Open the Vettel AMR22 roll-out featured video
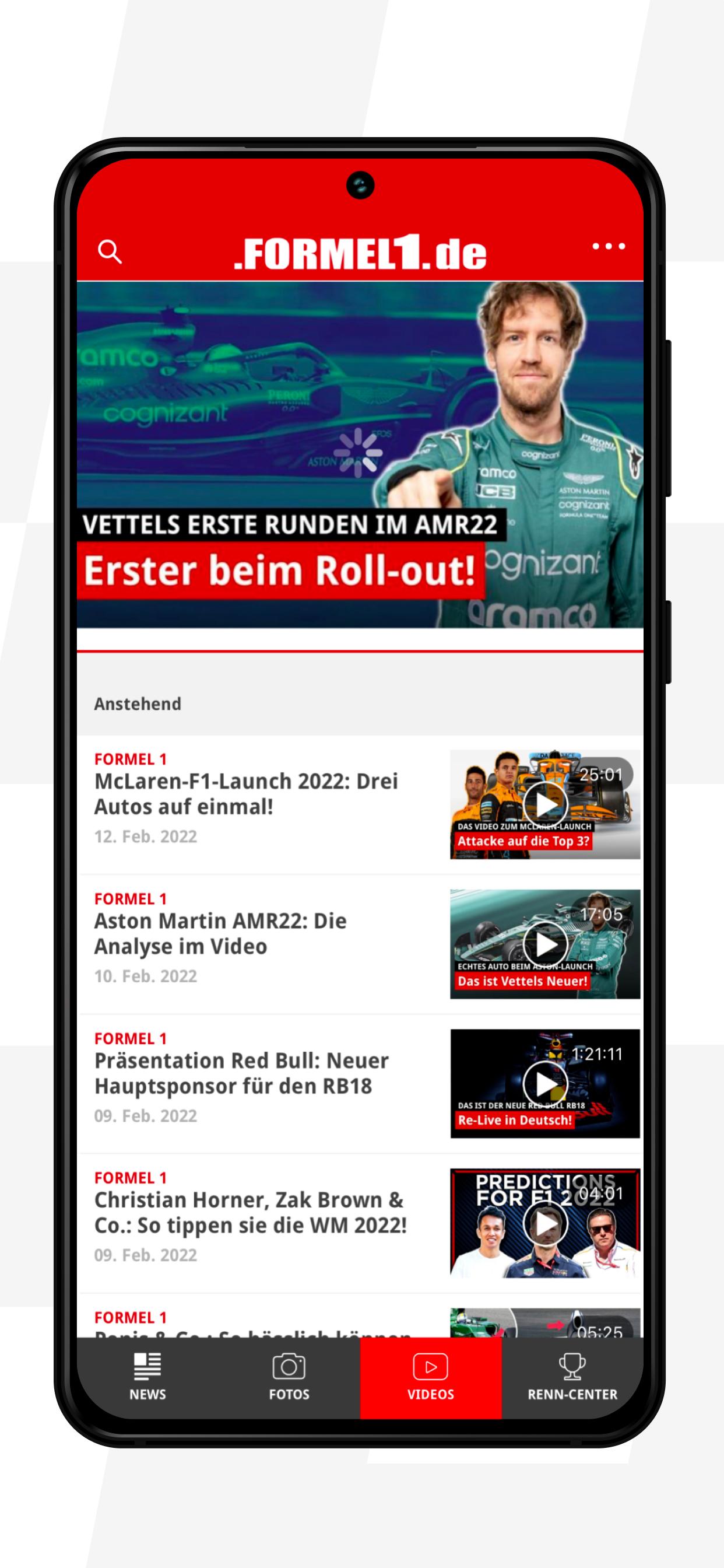Screen dimensions: 724x1568 360,454
